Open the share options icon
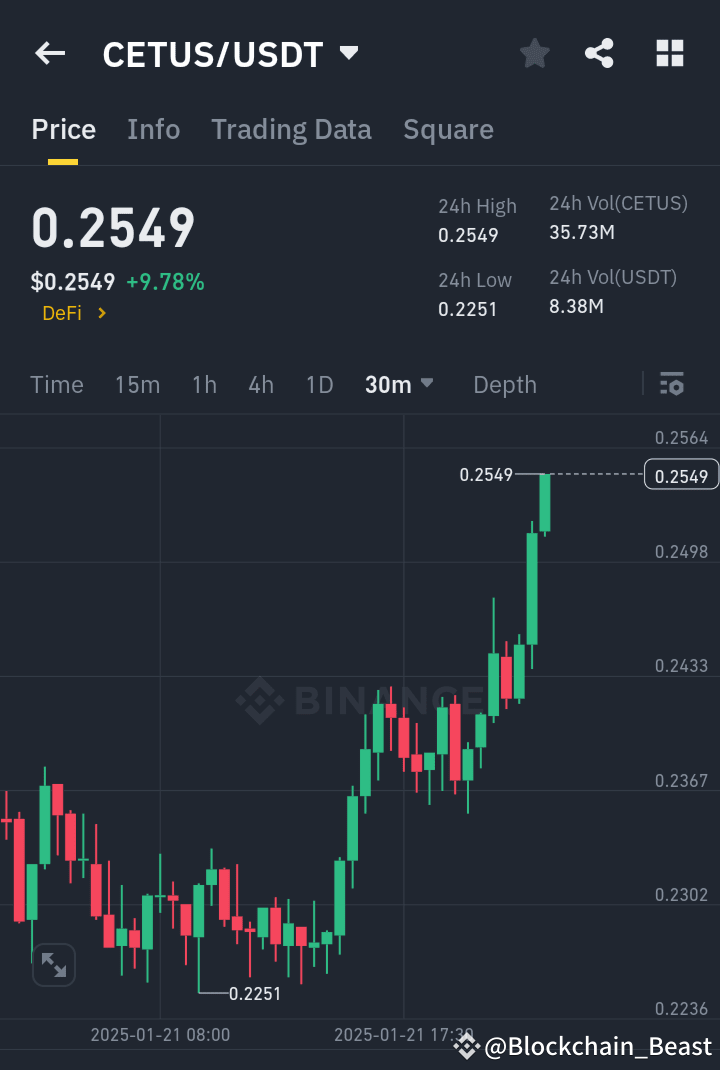This screenshot has width=720, height=1070. coord(599,54)
